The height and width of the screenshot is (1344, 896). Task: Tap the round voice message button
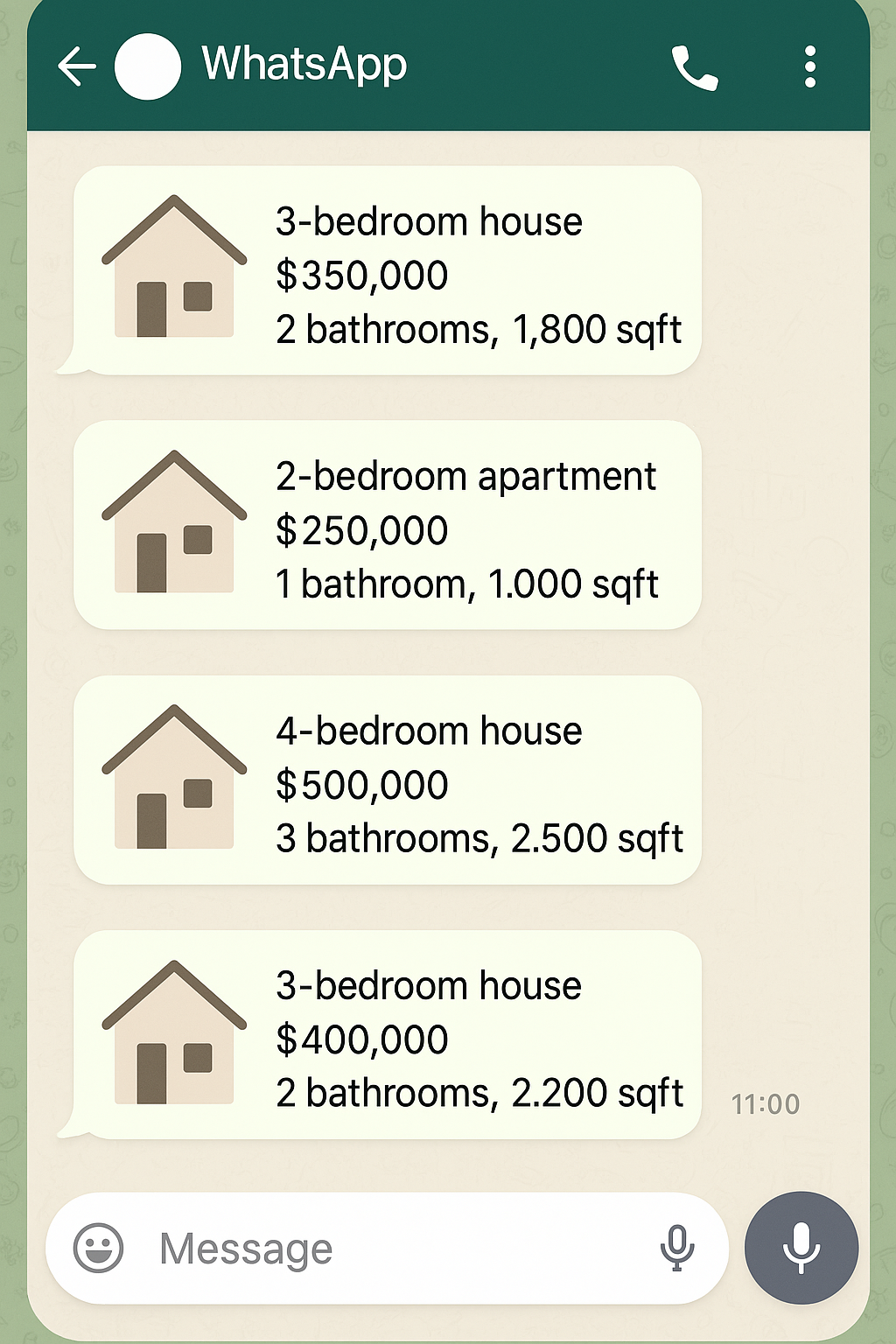[x=801, y=1248]
